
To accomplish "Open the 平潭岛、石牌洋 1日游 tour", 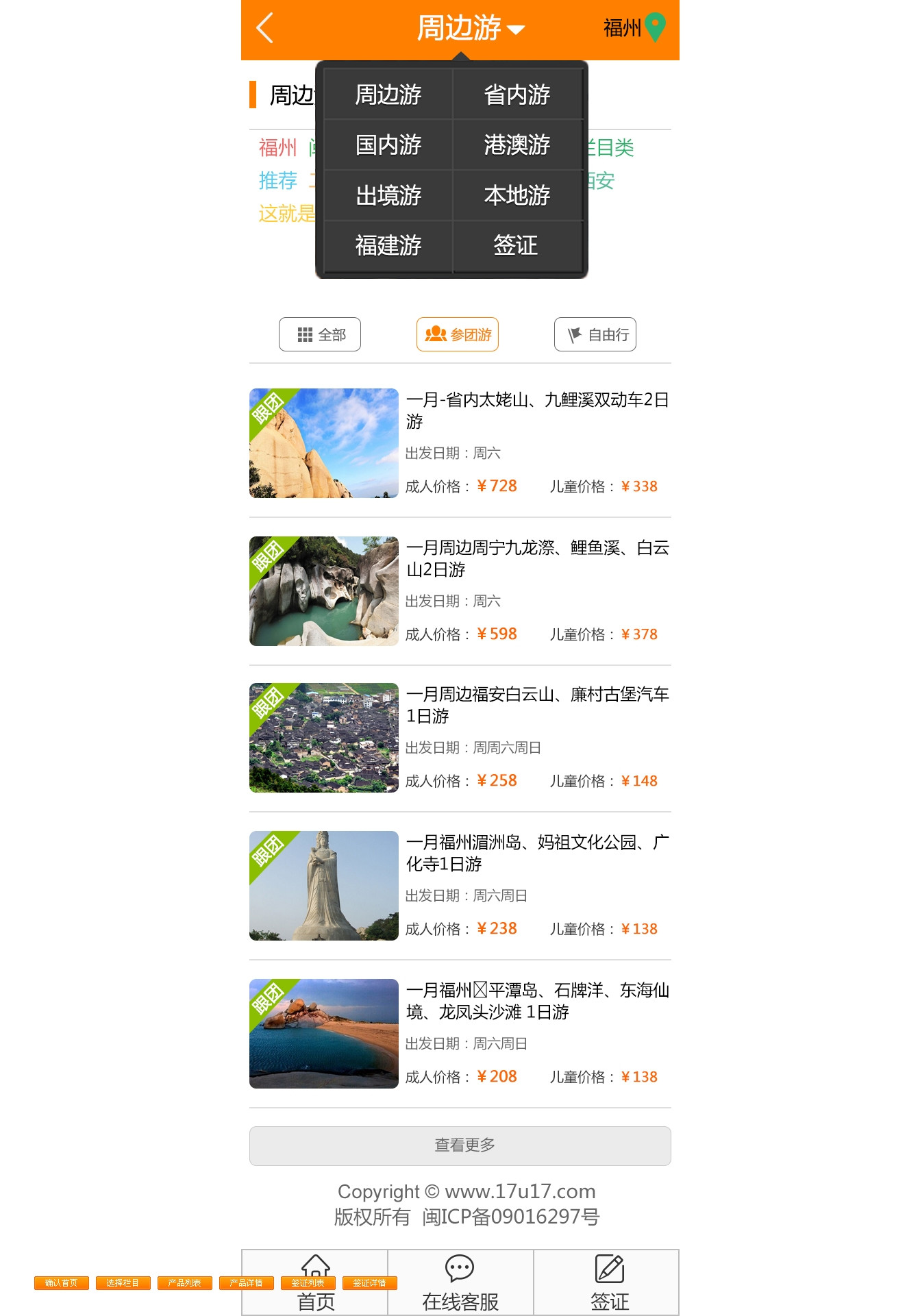I will [537, 1001].
